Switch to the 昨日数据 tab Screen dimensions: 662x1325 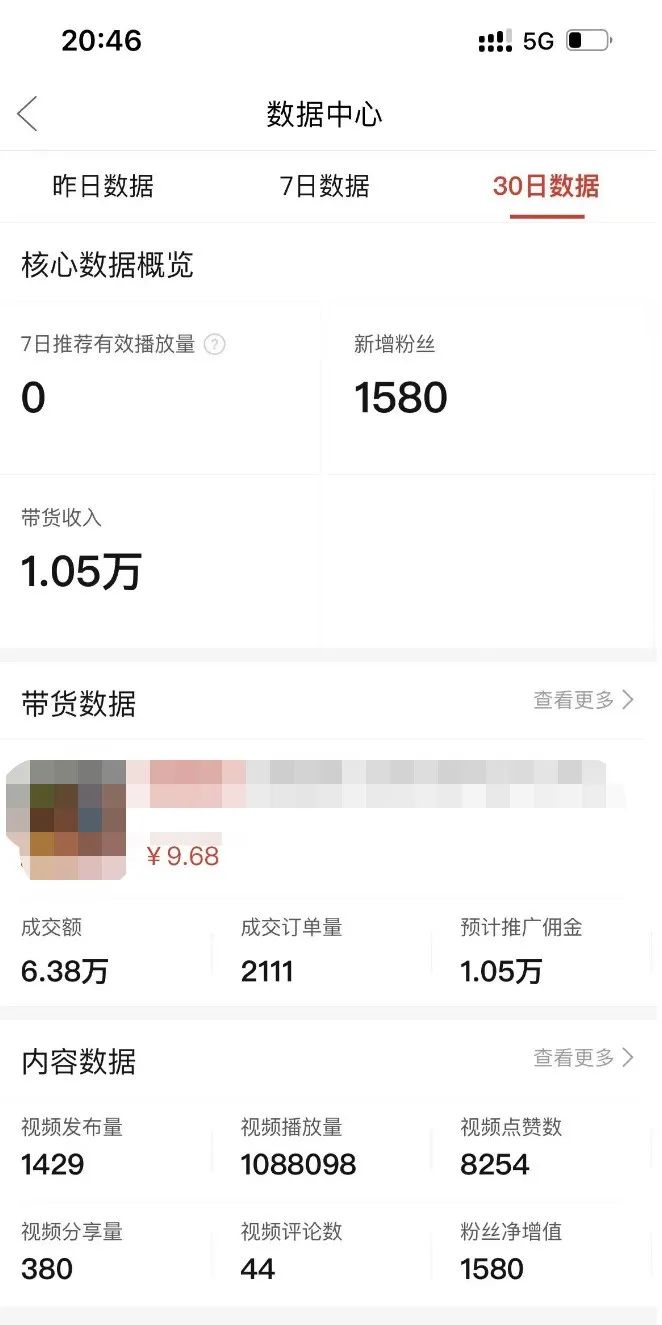tap(103, 186)
